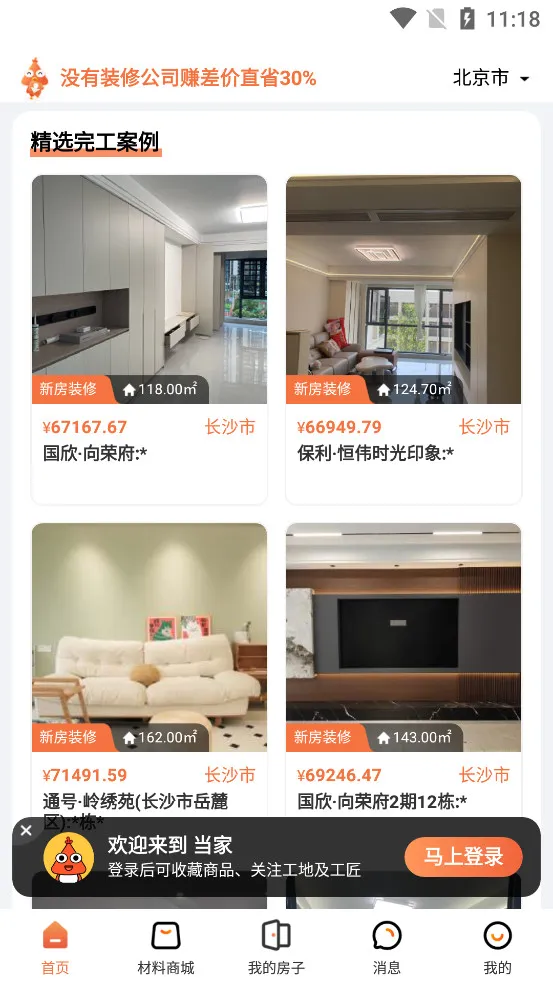Select the 首页 tab

55,947
